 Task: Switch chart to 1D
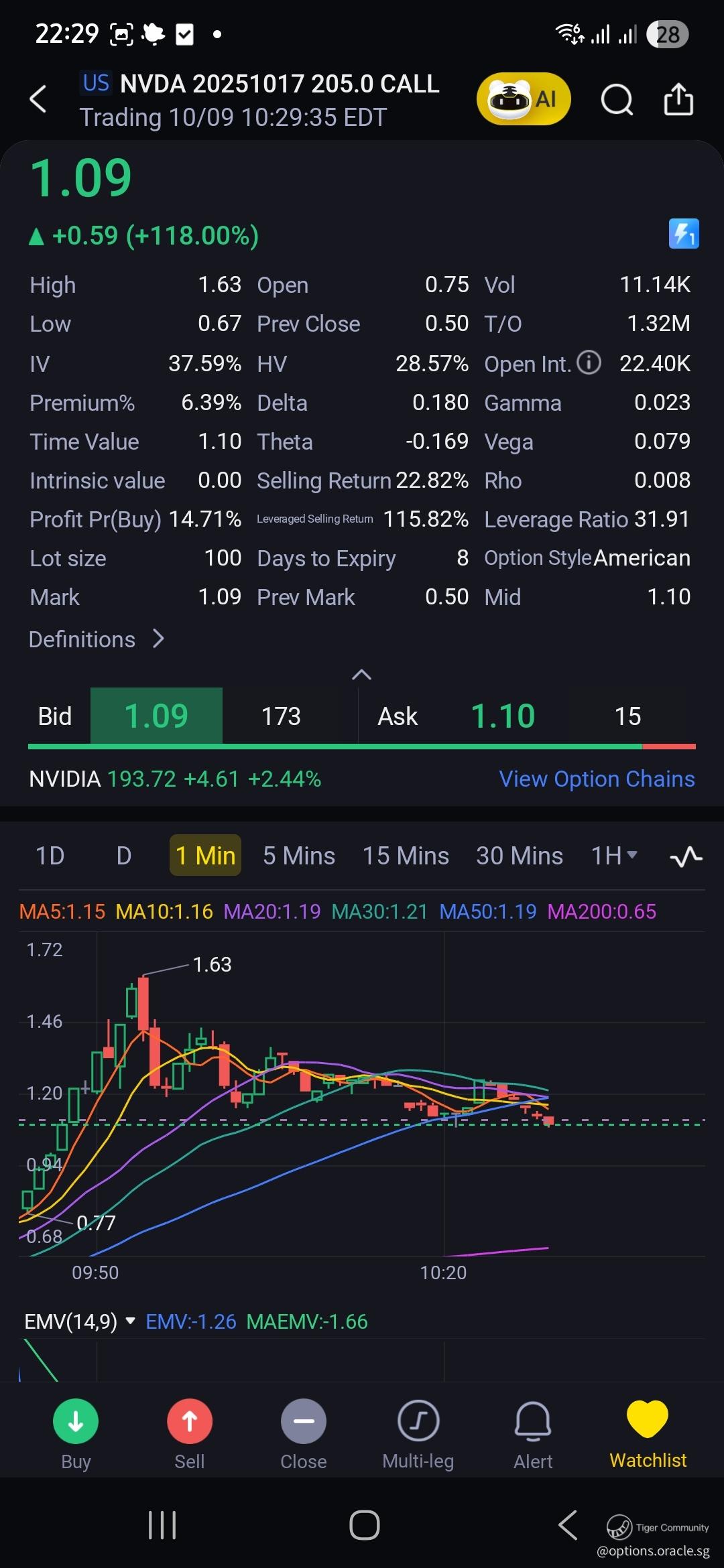(50, 856)
